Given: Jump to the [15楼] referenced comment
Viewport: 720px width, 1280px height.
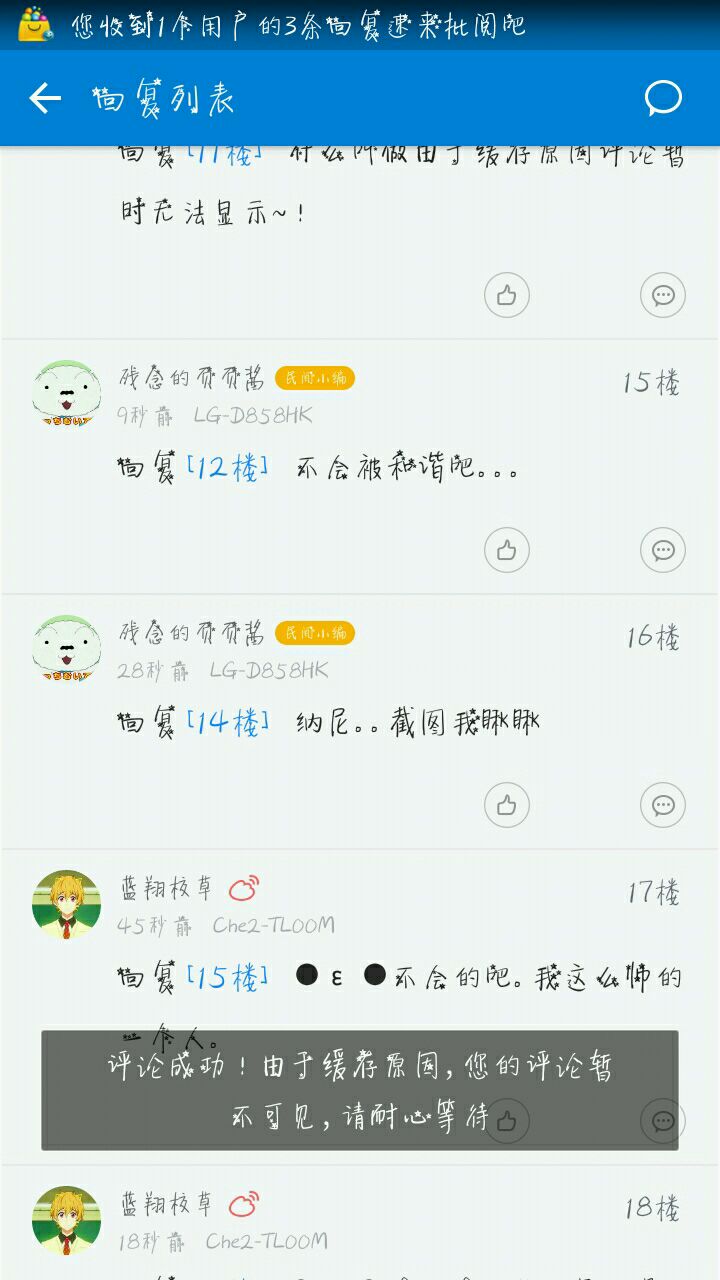Looking at the screenshot, I should (229, 977).
